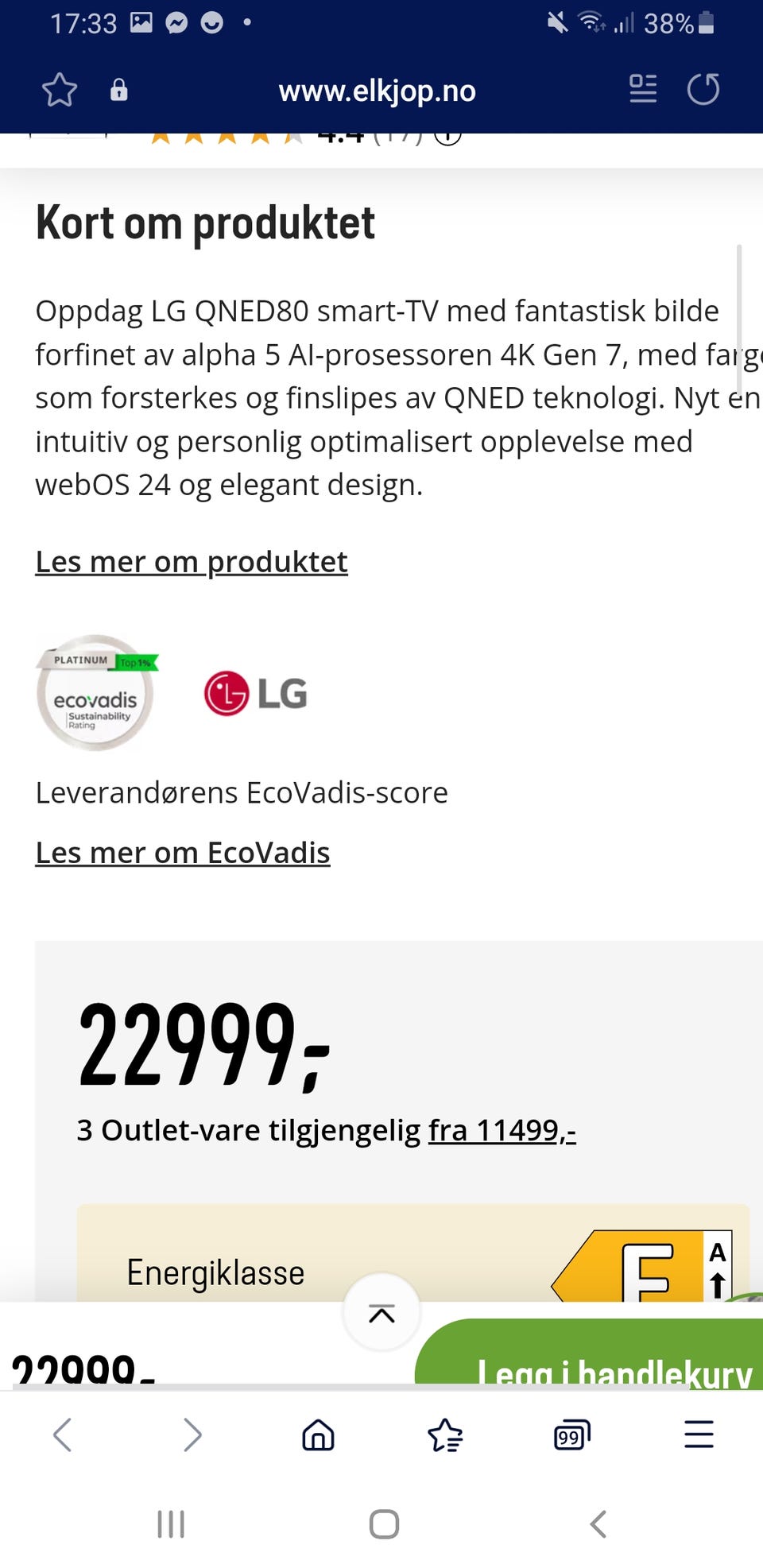
Task: Tap the LG brand logo
Action: [256, 693]
